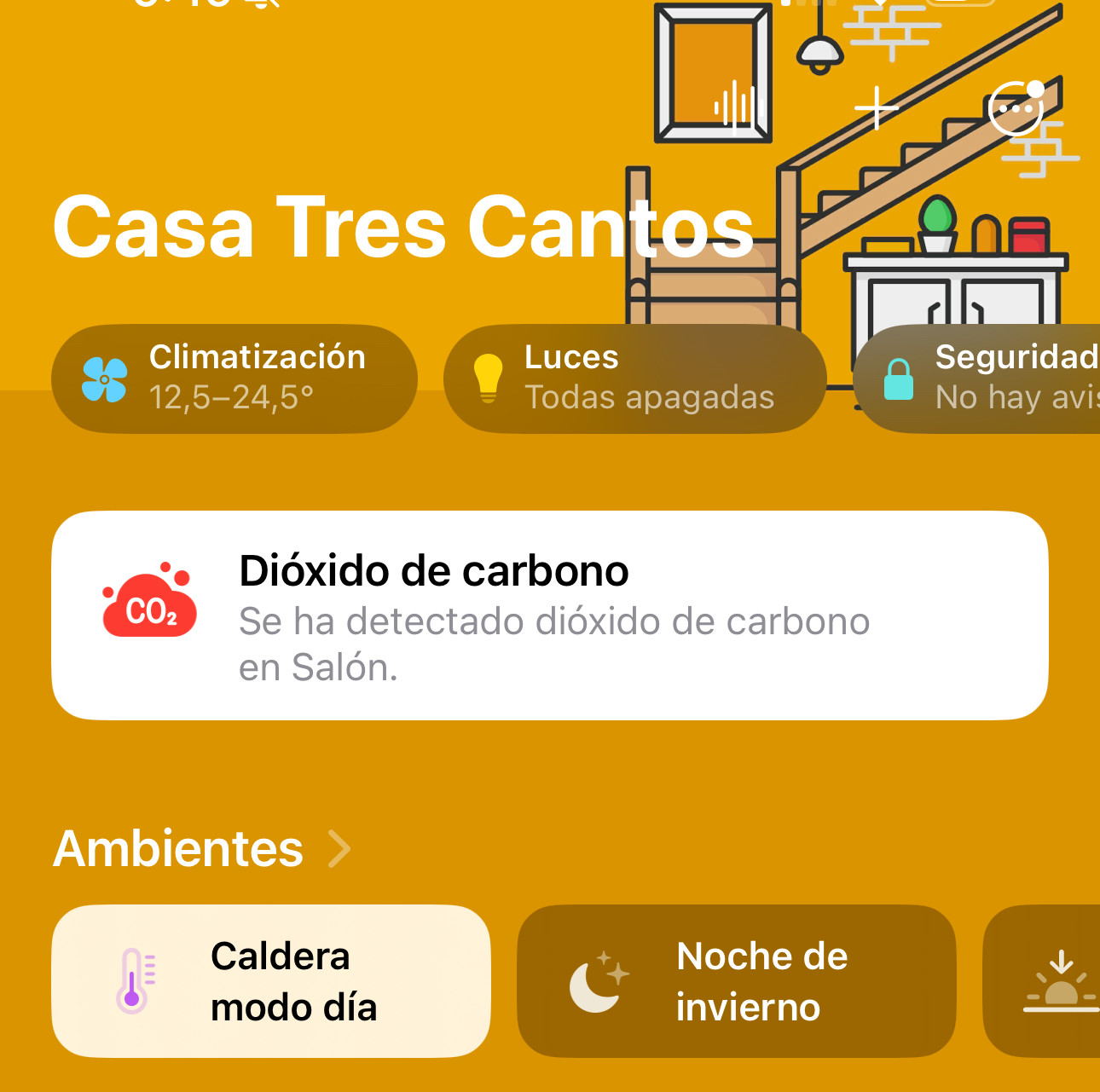Tap the intercom waveform icon
1100x1092 pixels.
coord(735,107)
